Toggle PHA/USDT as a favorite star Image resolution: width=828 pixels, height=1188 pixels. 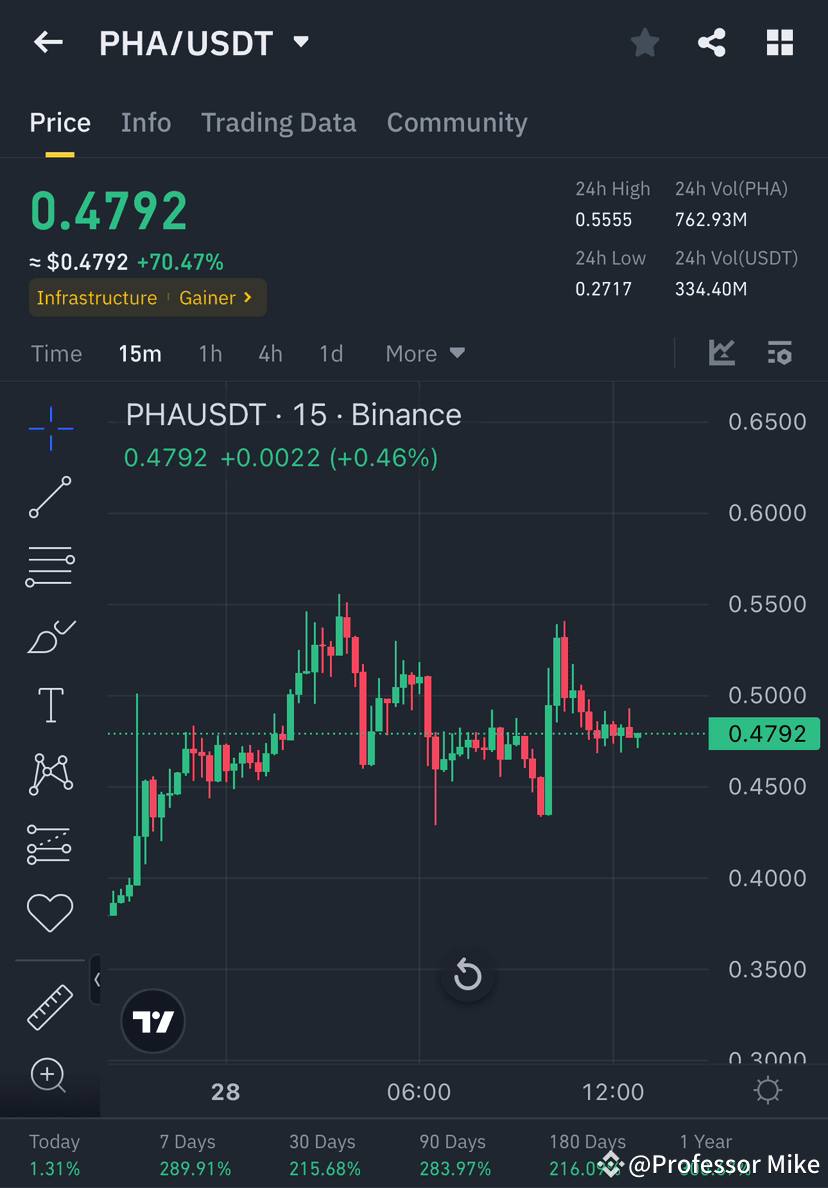click(644, 42)
